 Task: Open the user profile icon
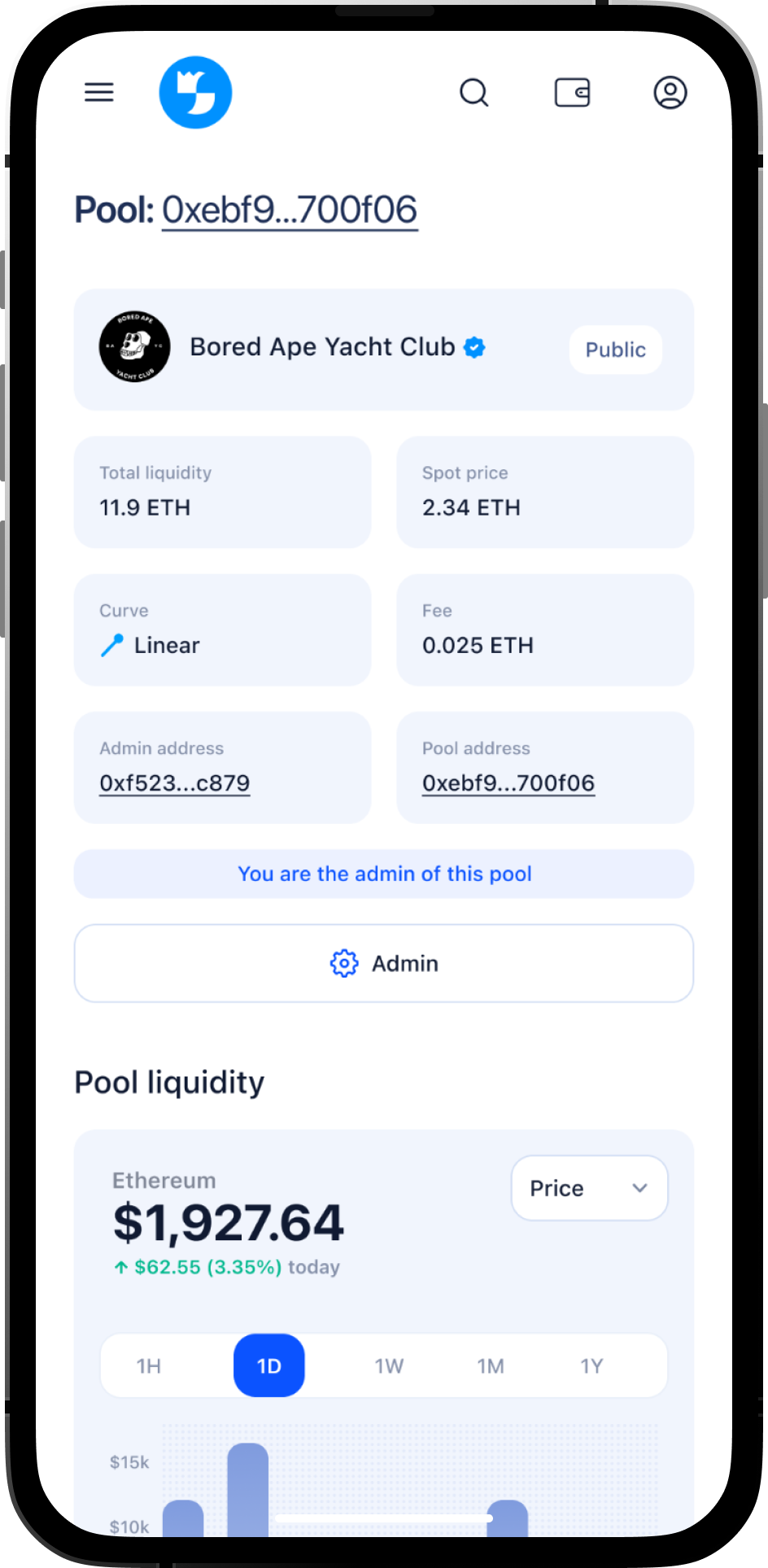click(x=670, y=93)
